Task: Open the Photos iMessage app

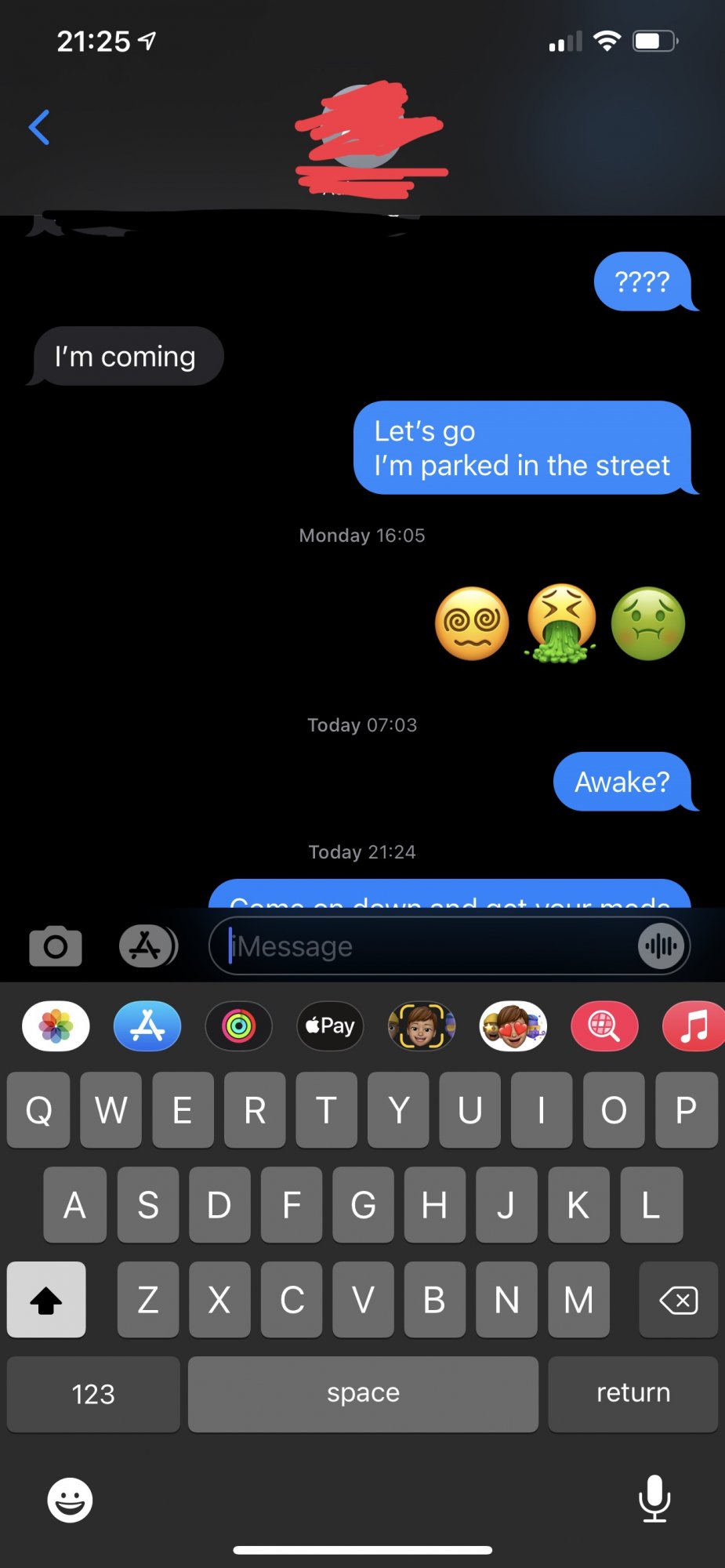Action: click(x=56, y=1025)
